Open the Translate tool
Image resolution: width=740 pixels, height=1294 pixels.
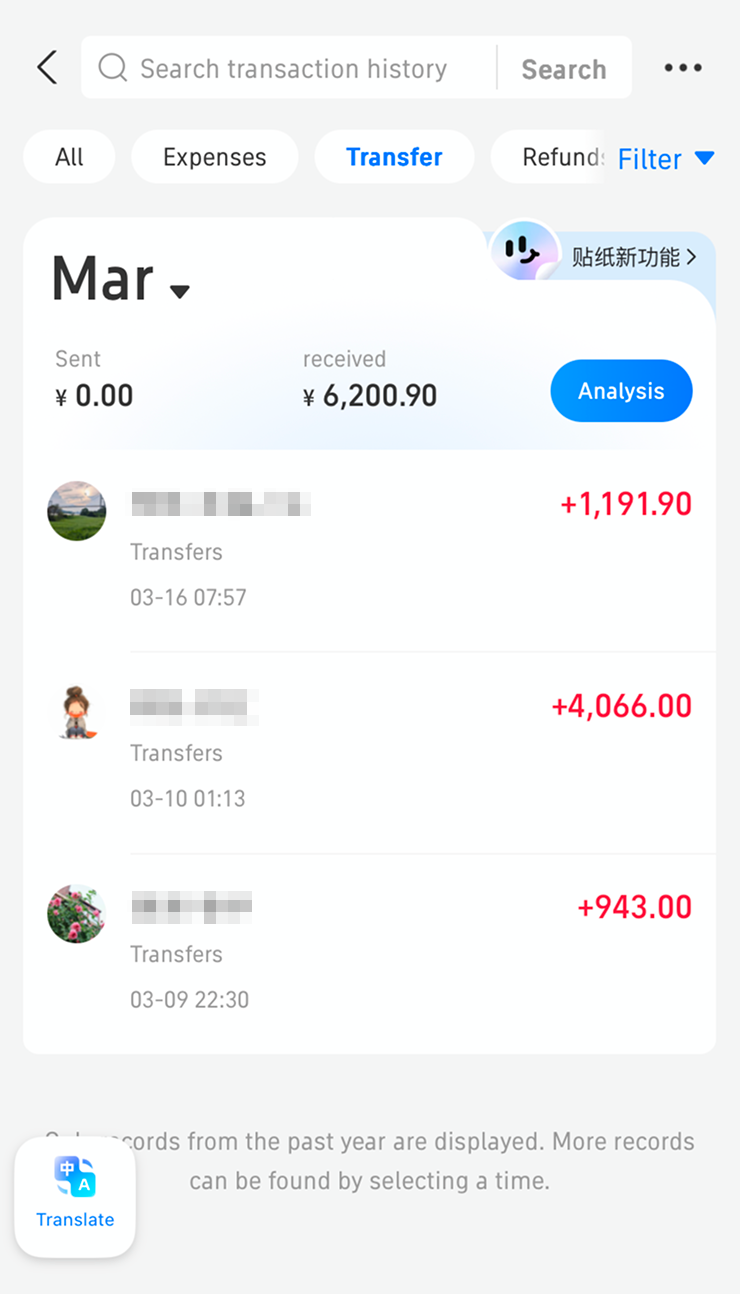click(x=75, y=1194)
